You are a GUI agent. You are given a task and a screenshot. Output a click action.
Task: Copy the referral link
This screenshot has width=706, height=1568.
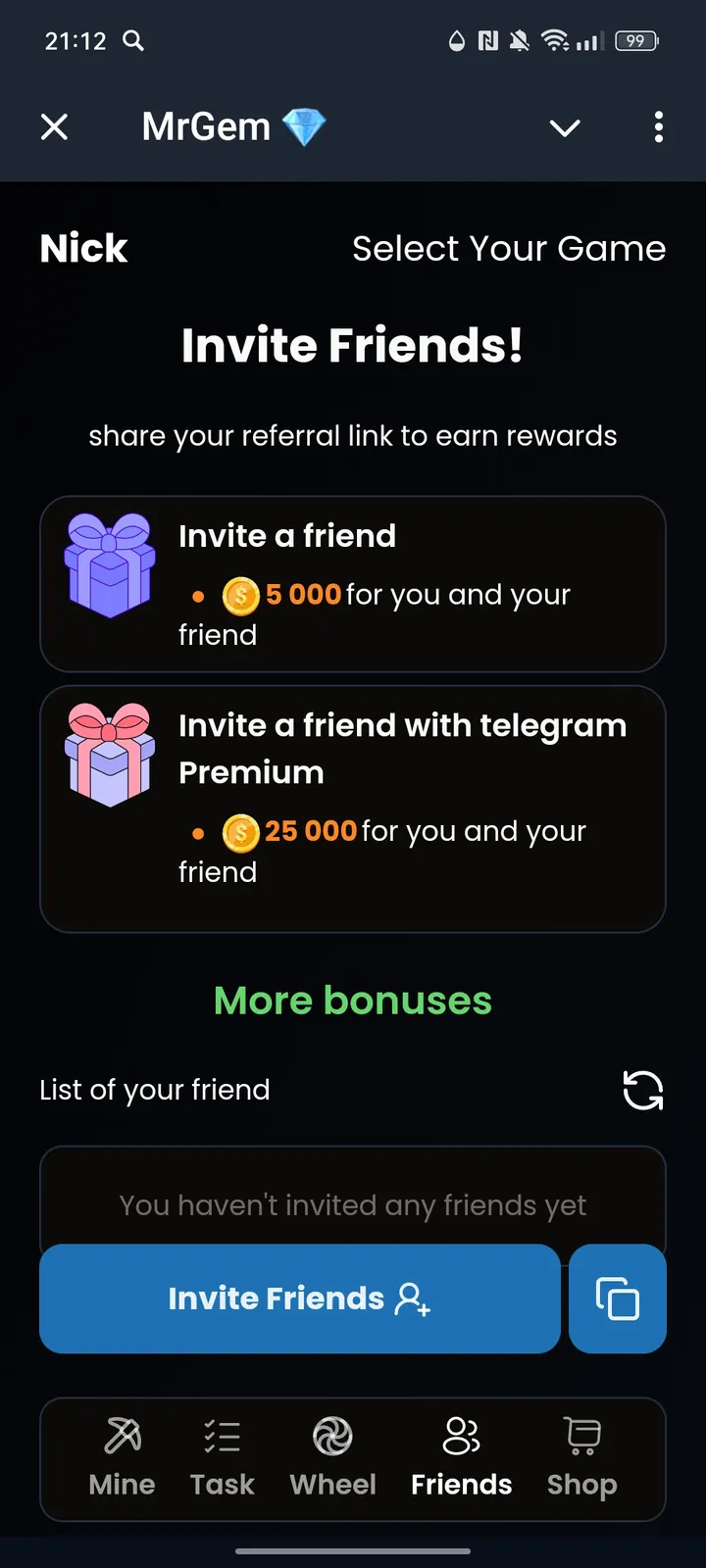[618, 1298]
